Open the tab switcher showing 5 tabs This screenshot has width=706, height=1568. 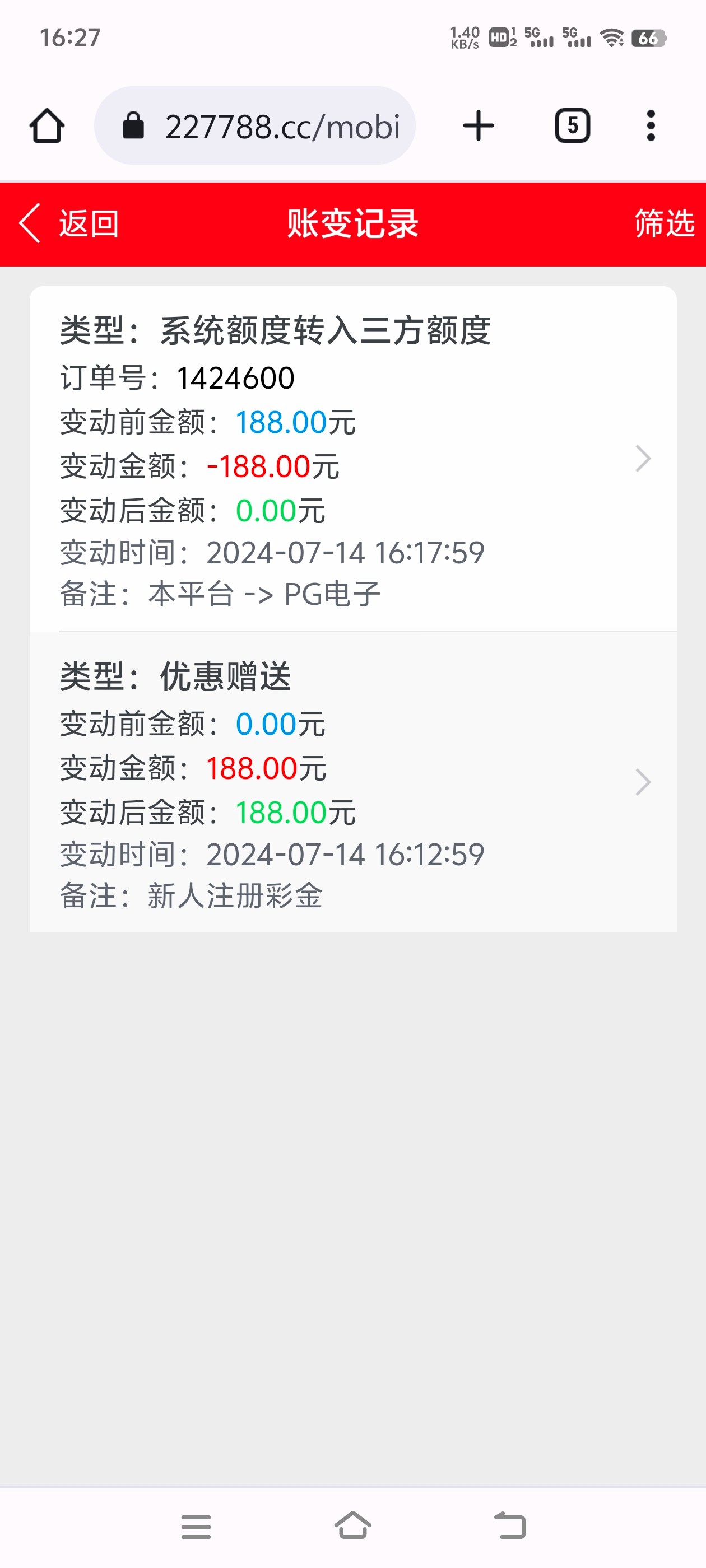[572, 125]
